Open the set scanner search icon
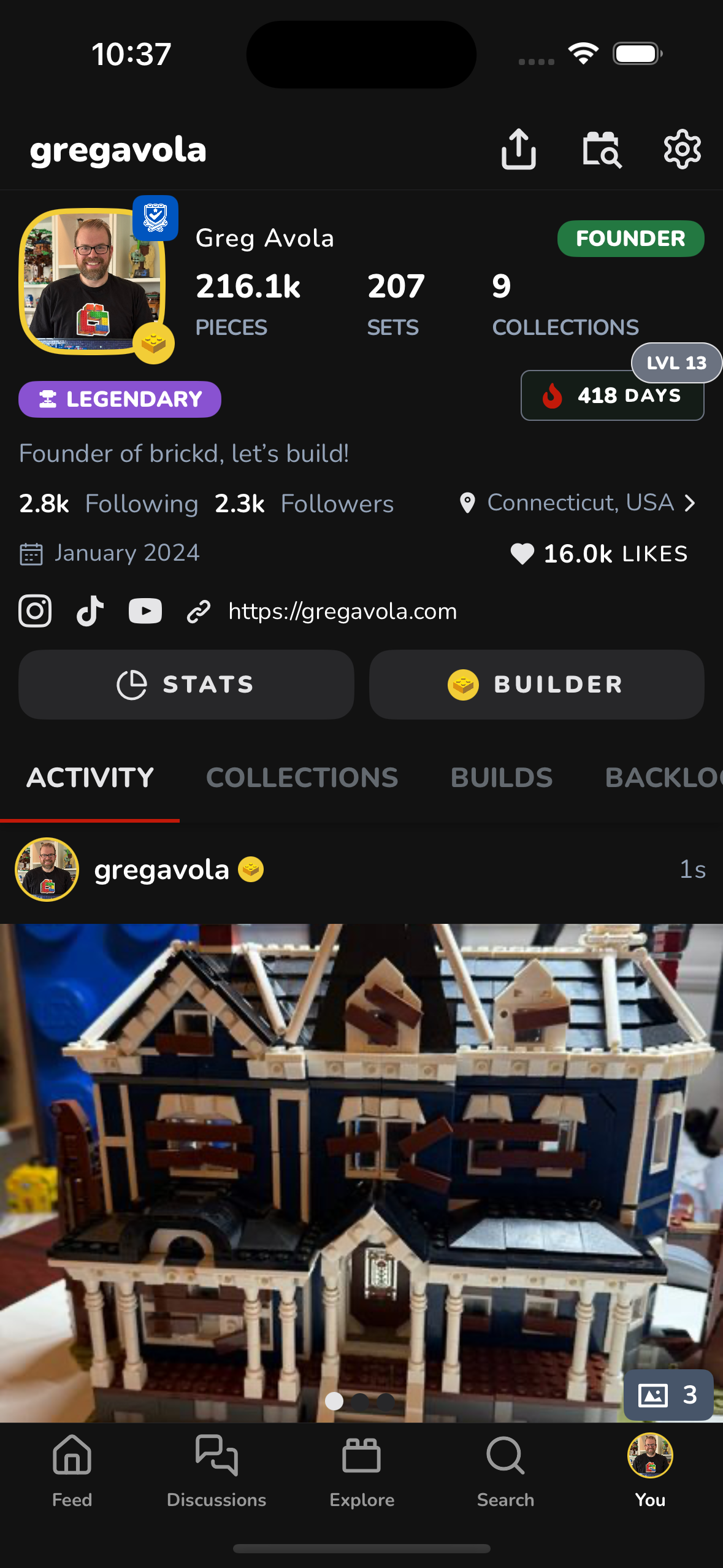The width and height of the screenshot is (723, 1568). 602,149
